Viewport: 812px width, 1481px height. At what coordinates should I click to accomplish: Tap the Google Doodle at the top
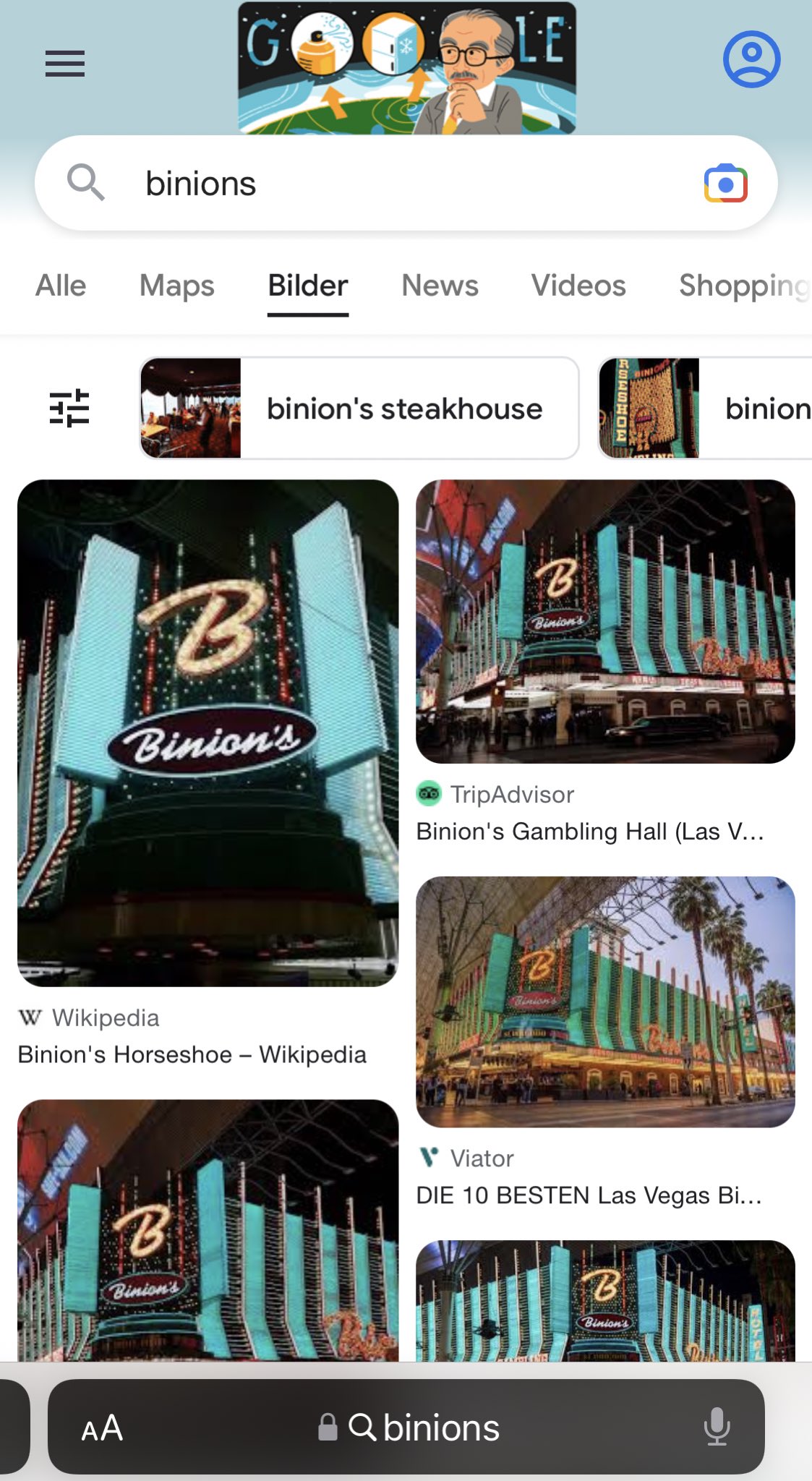(x=407, y=67)
